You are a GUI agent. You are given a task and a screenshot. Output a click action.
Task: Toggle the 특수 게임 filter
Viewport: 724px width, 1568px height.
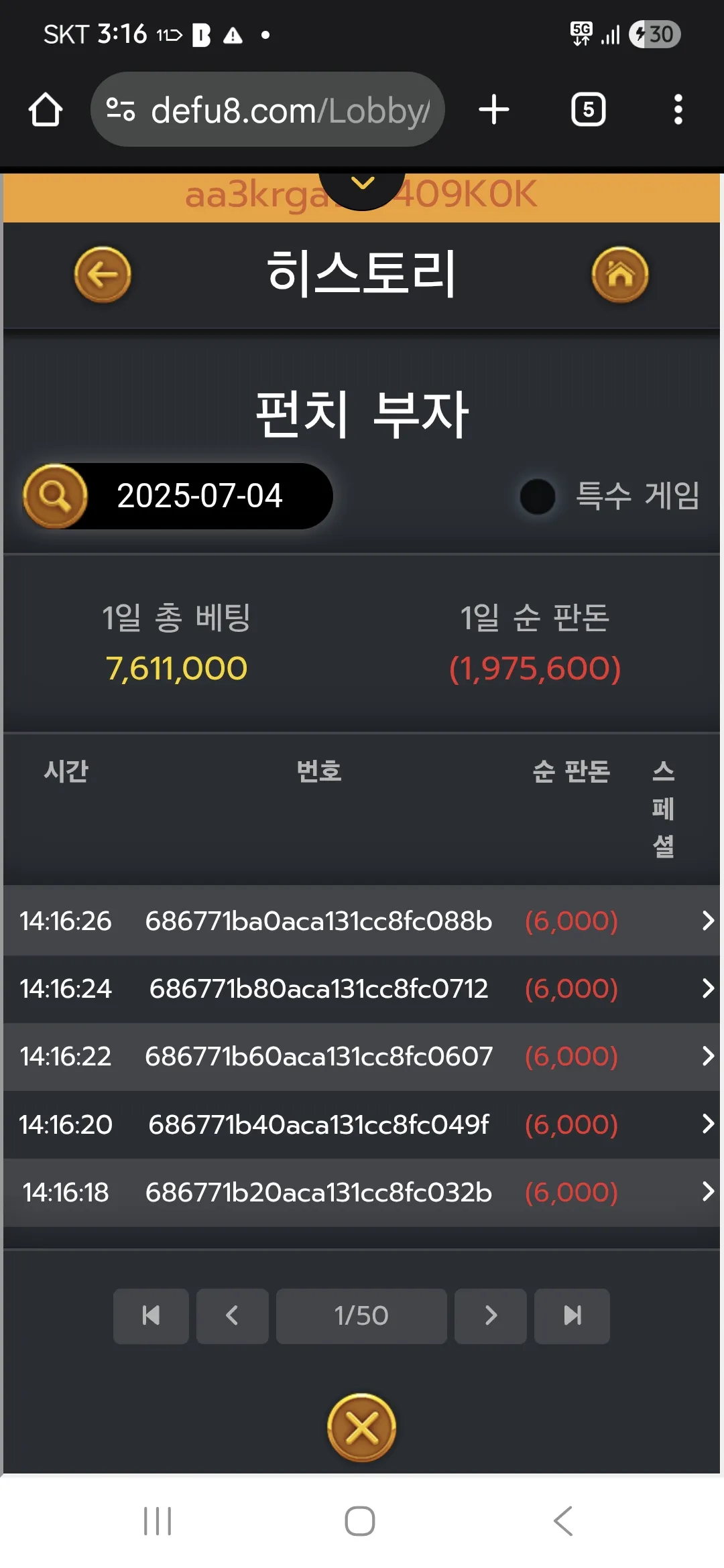(538, 497)
